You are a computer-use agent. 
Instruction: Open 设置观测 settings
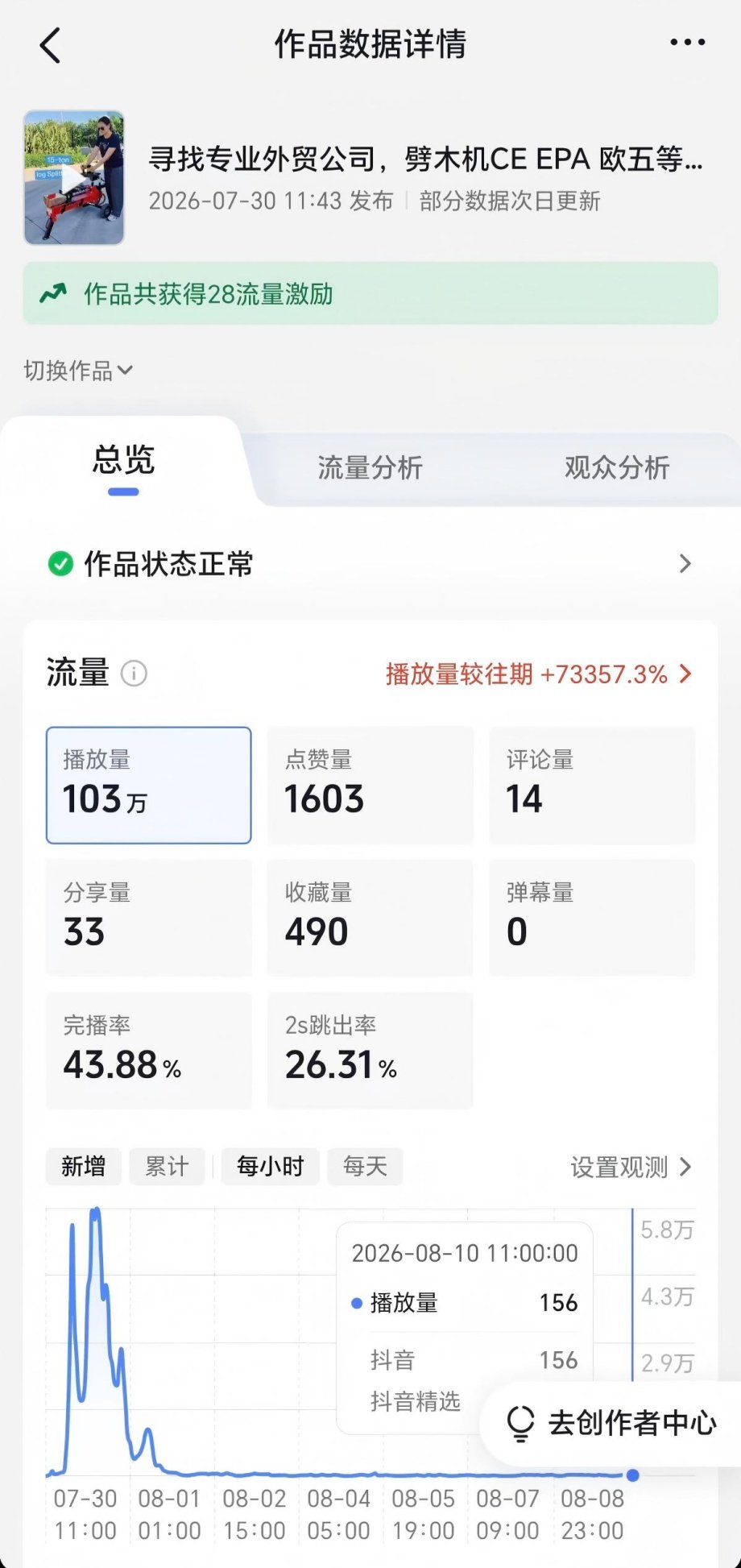(x=631, y=1167)
